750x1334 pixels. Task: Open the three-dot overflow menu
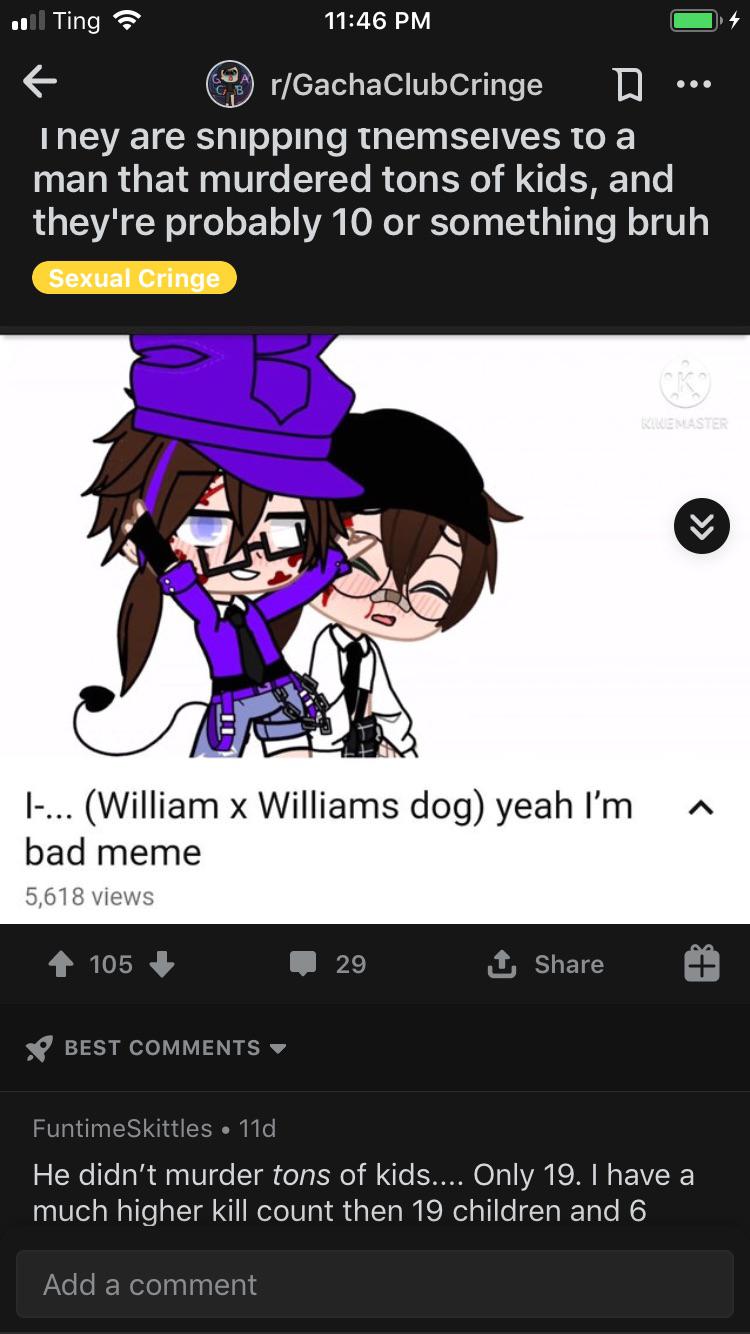coord(693,85)
